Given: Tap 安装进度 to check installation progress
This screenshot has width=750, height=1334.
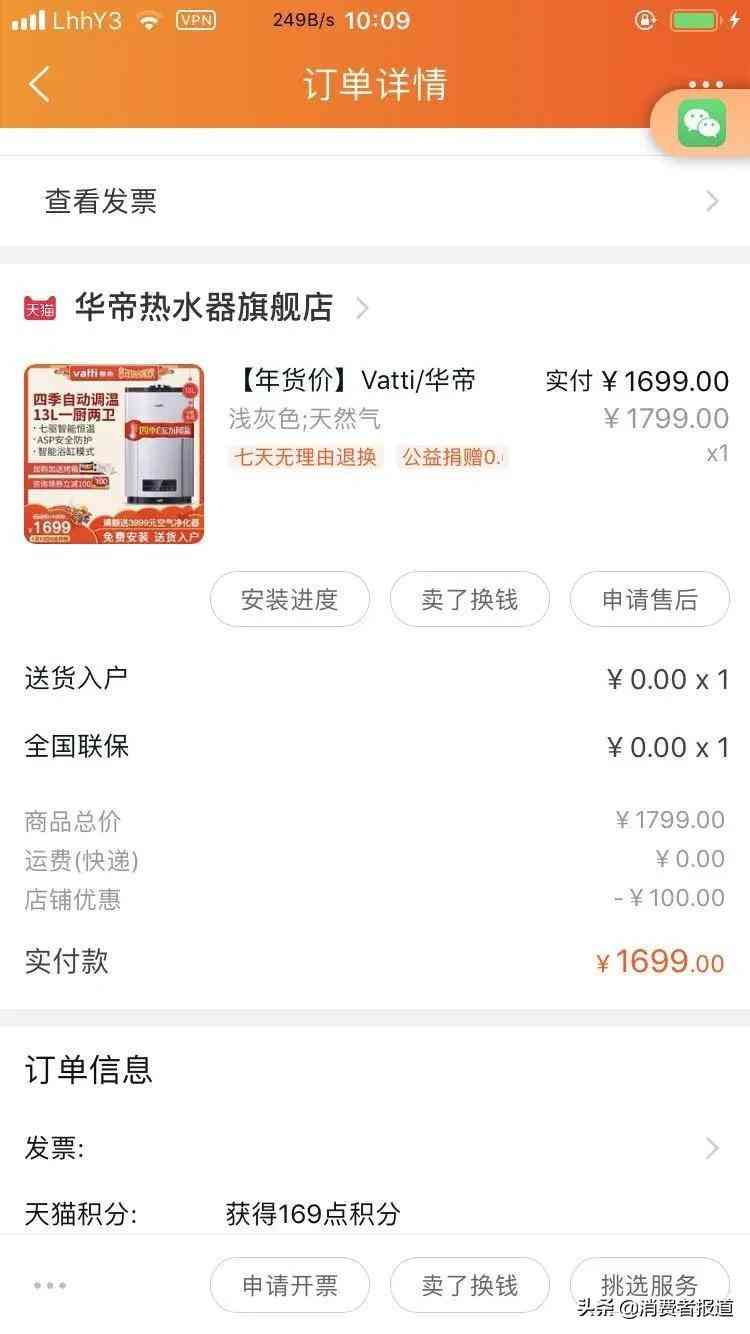Looking at the screenshot, I should pyautogui.click(x=290, y=599).
